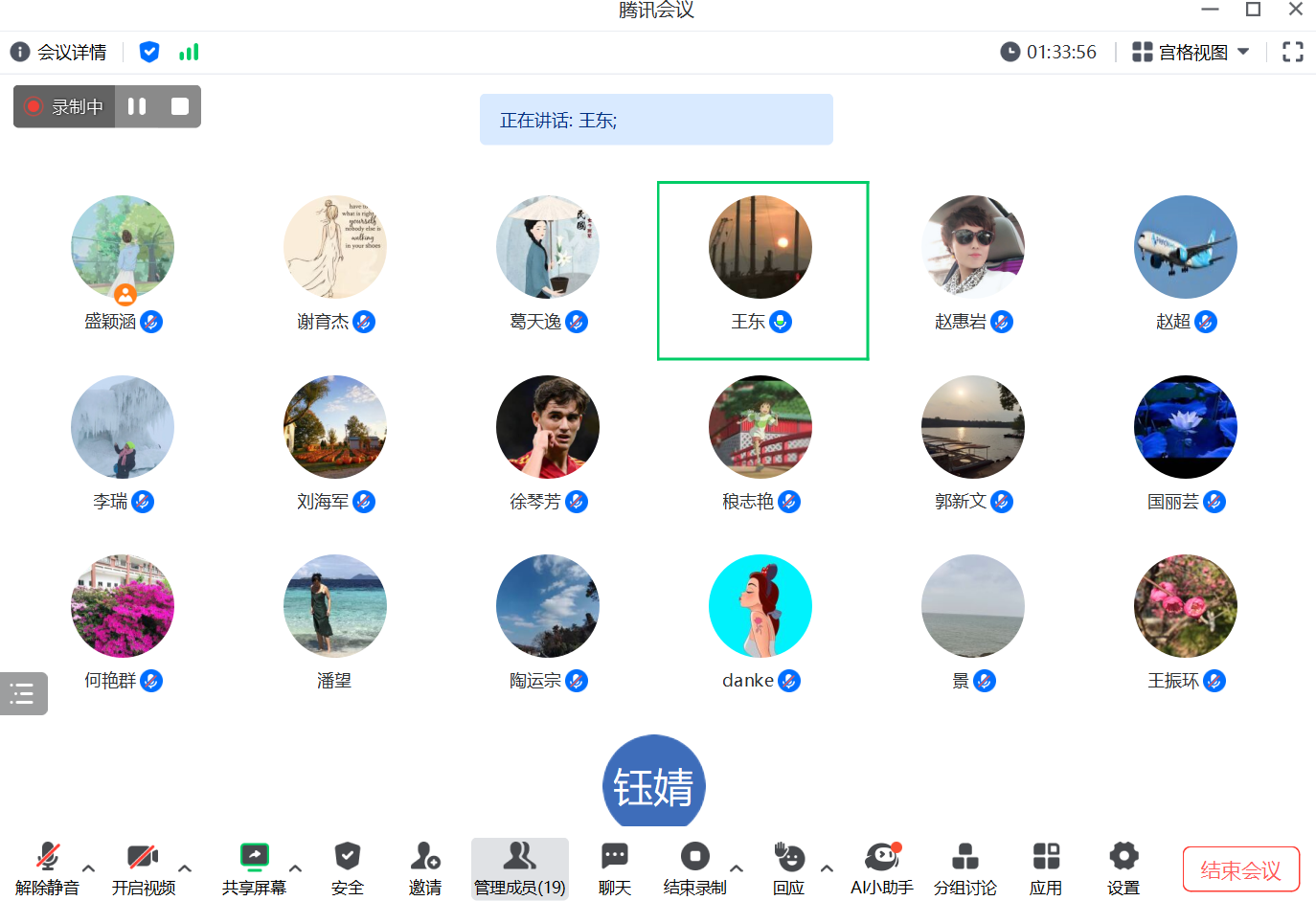This screenshot has width=1316, height=901.
Task: Start 共享屏幕 screen sharing
Action: coord(254,867)
